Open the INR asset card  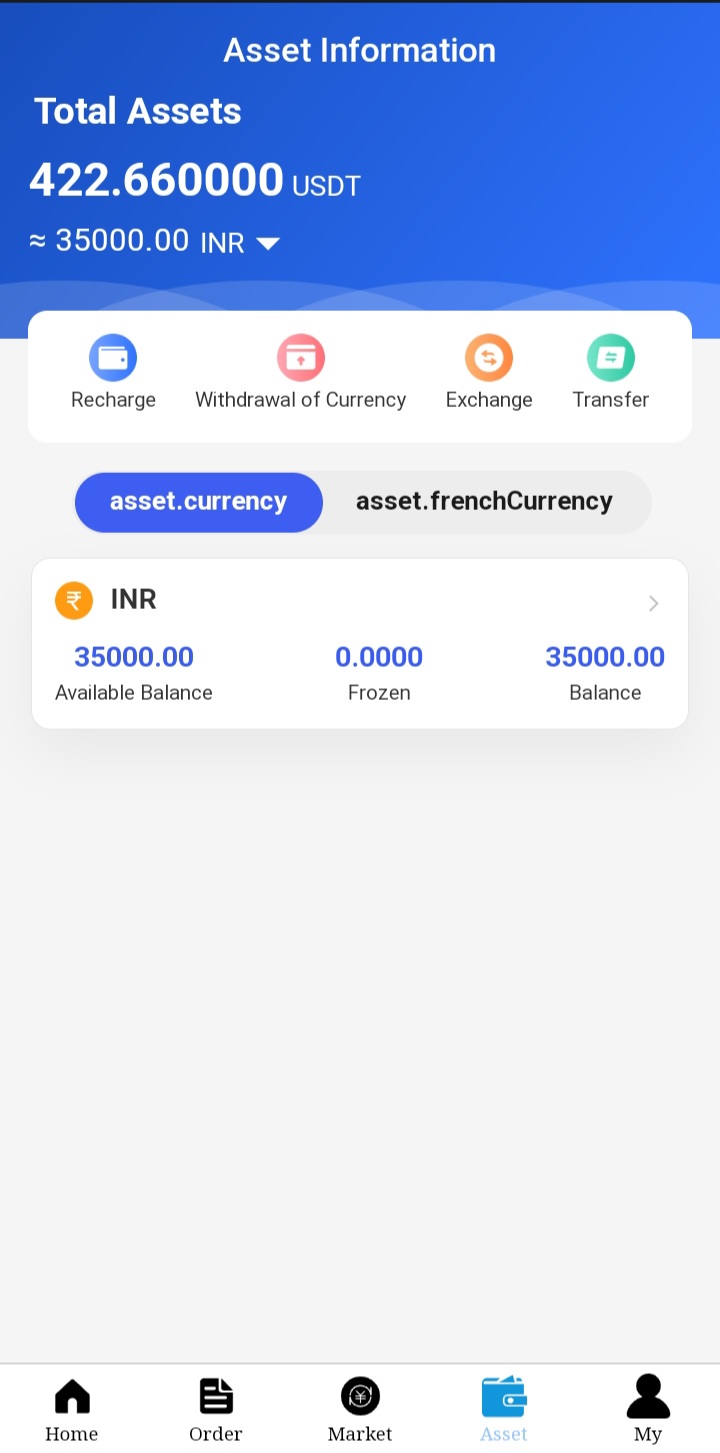[x=360, y=643]
